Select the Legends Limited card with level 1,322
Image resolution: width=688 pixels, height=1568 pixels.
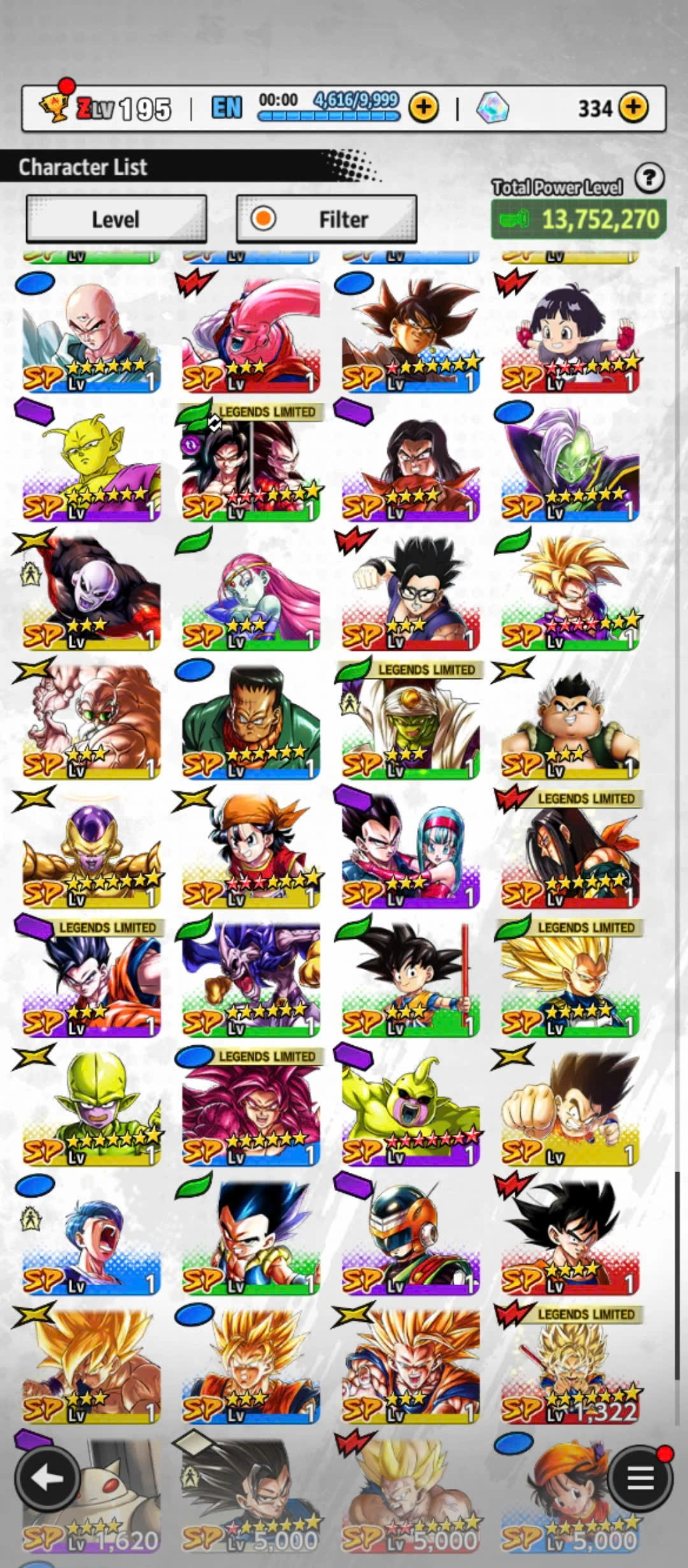(x=570, y=1365)
